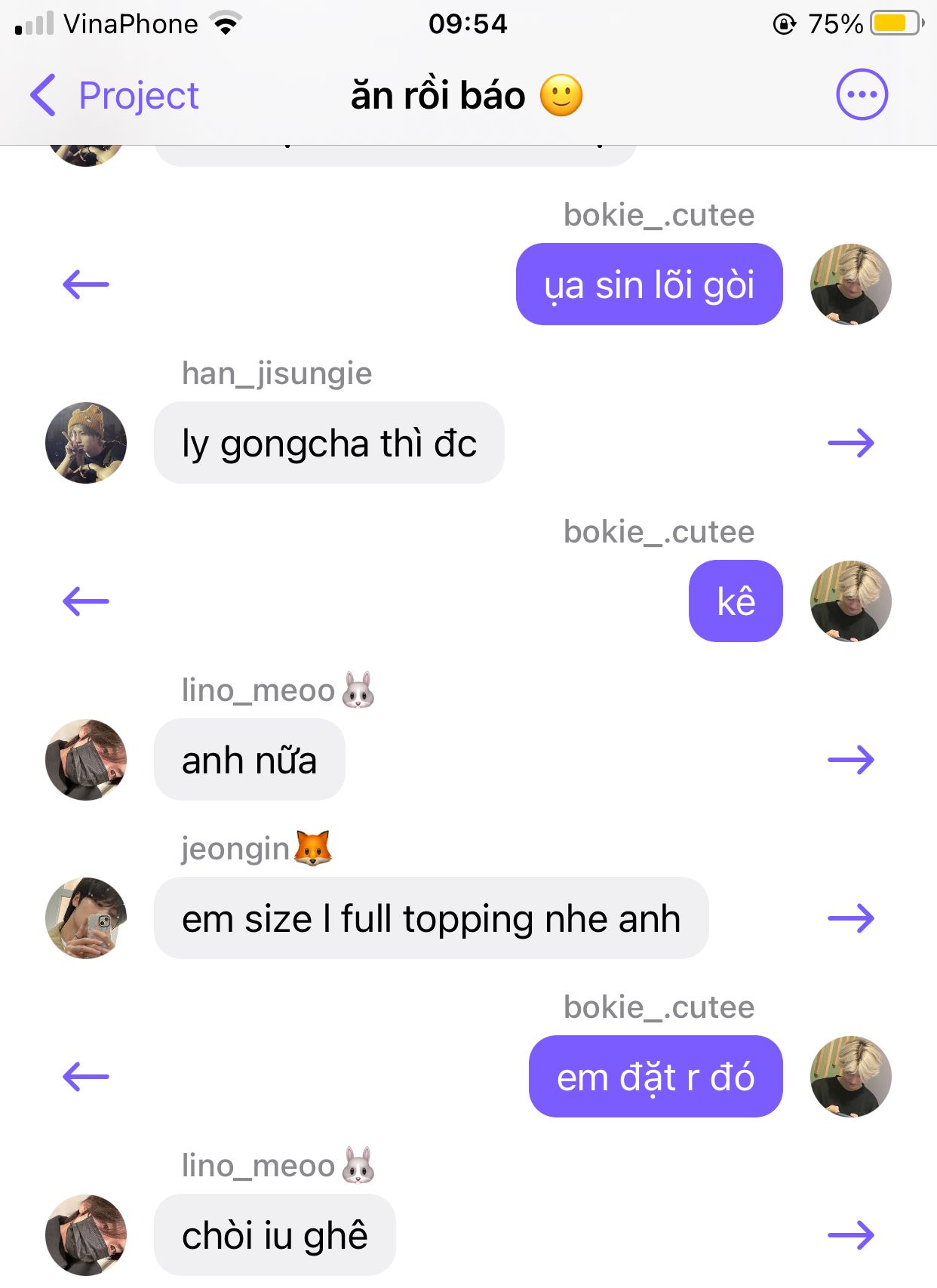Go back to Project
Viewport: 937px width, 1288px height.
pyautogui.click(x=113, y=96)
